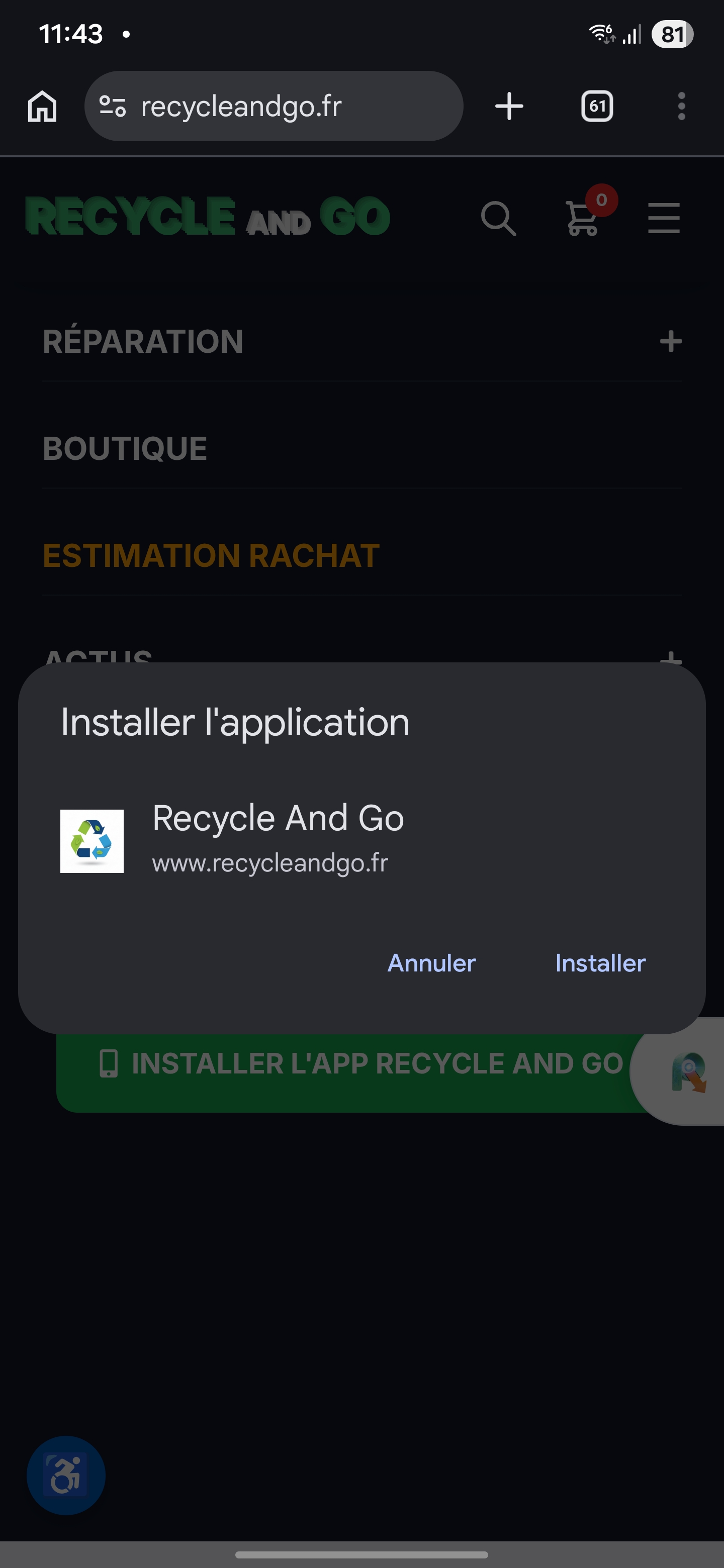724x1568 pixels.
Task: Tap the URL bar showing recycleandgo.fr
Action: tap(274, 106)
